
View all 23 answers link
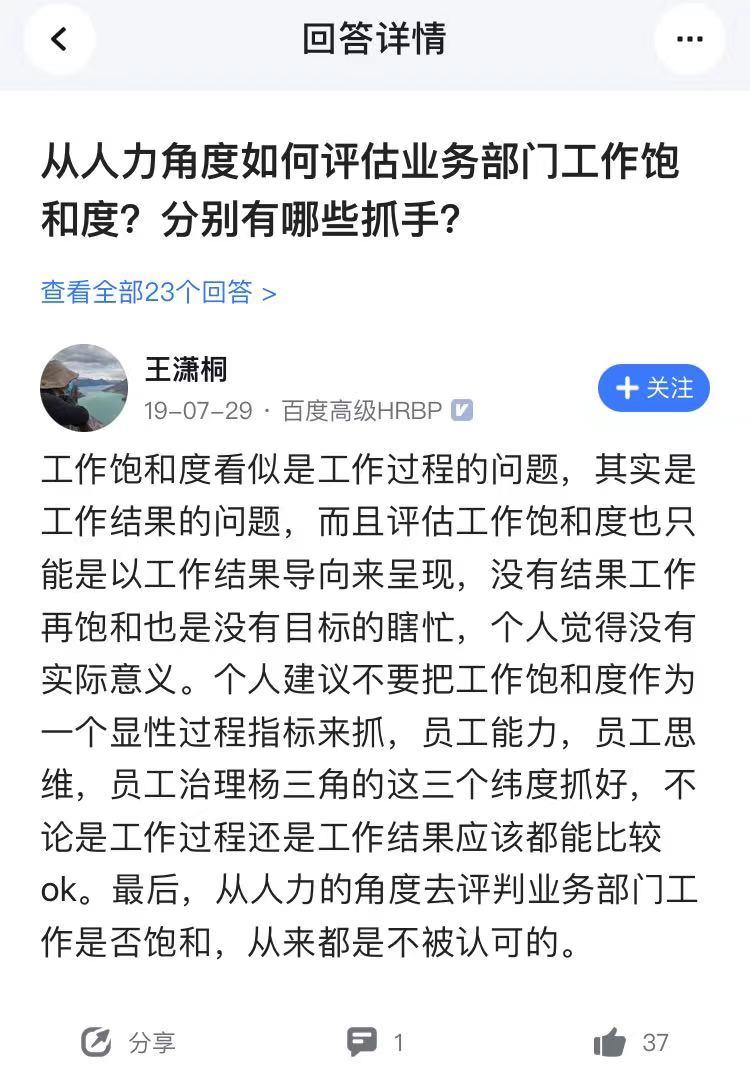158,292
